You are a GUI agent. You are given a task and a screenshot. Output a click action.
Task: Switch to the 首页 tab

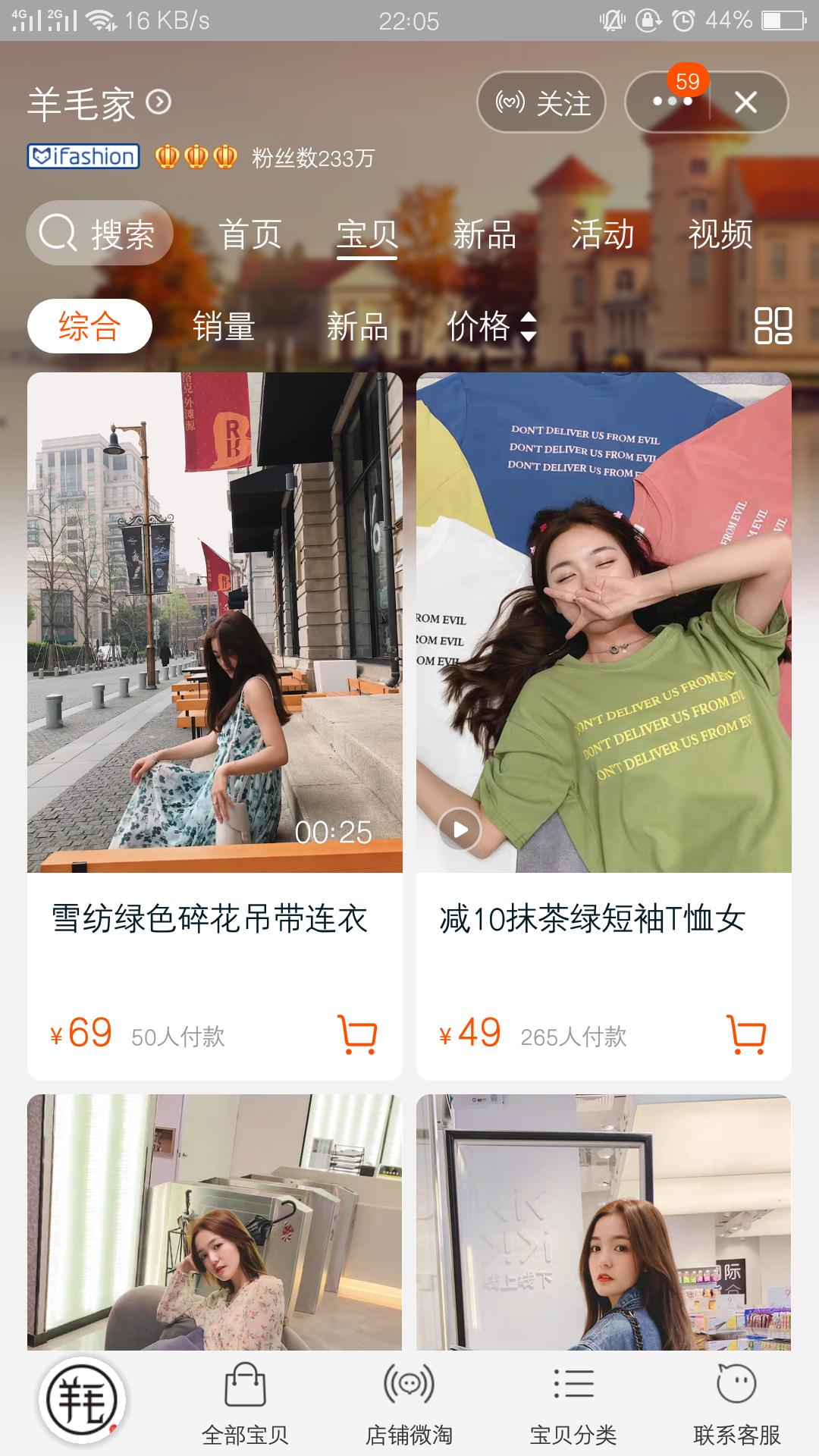(250, 235)
